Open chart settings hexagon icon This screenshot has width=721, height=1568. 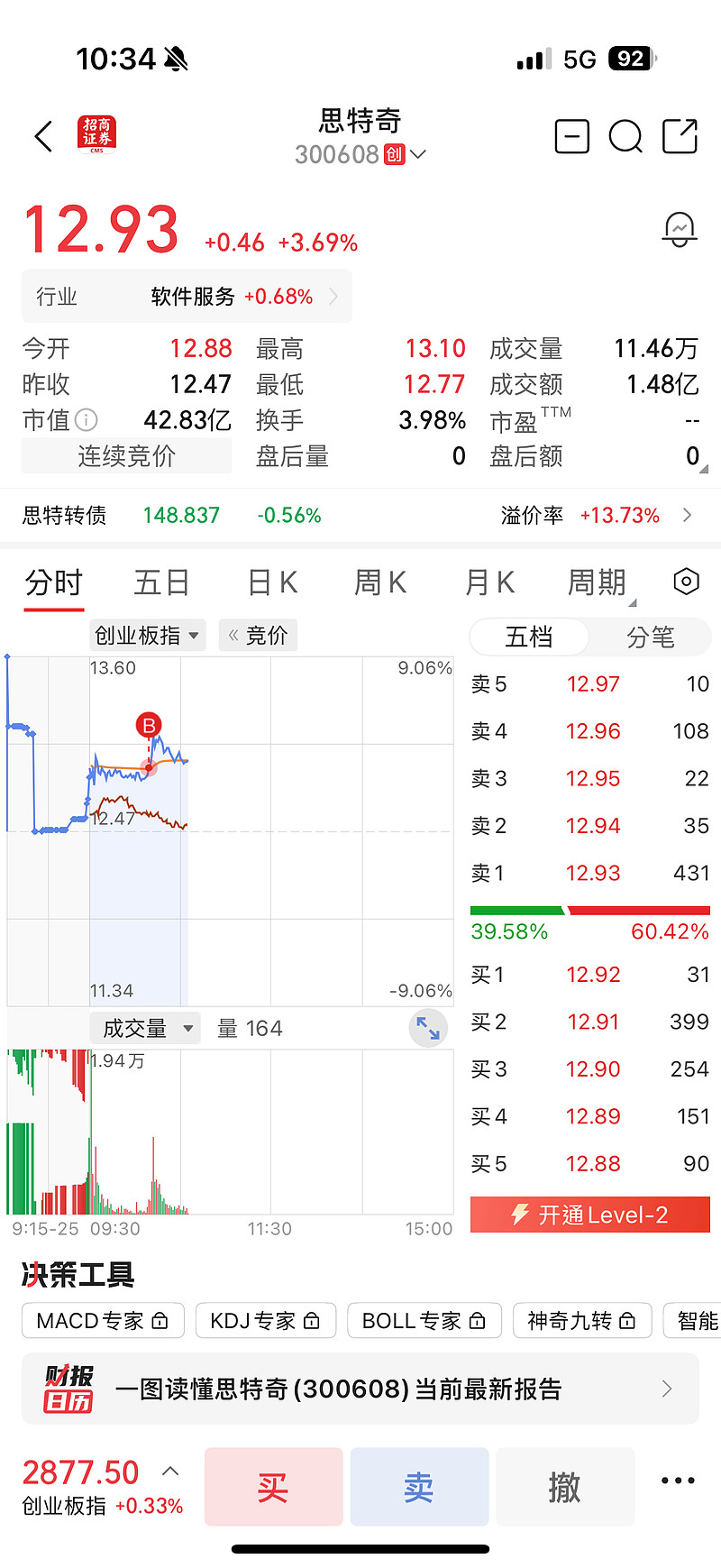point(686,582)
